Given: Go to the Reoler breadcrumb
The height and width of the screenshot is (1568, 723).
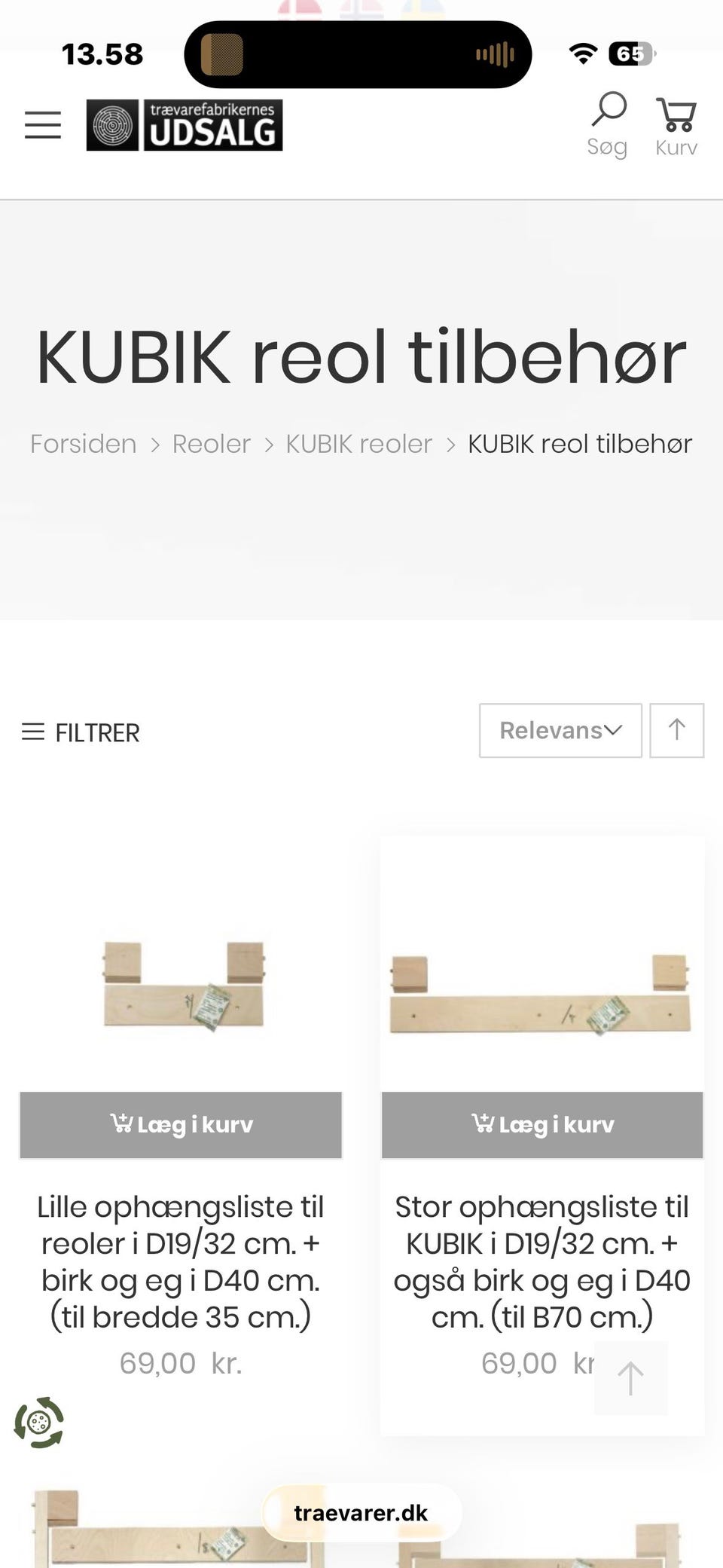Looking at the screenshot, I should pos(212,444).
